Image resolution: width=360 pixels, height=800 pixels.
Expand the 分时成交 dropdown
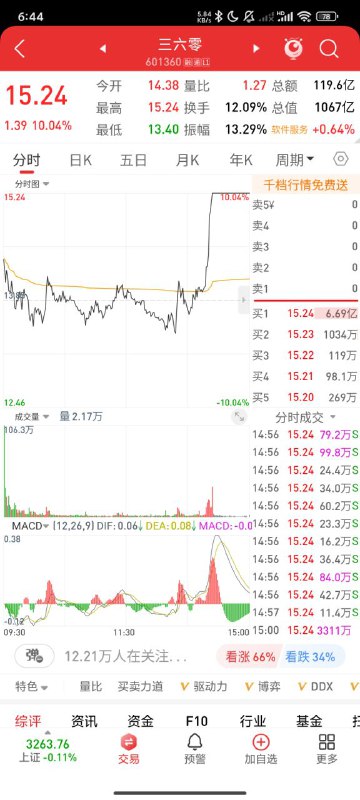306,417
